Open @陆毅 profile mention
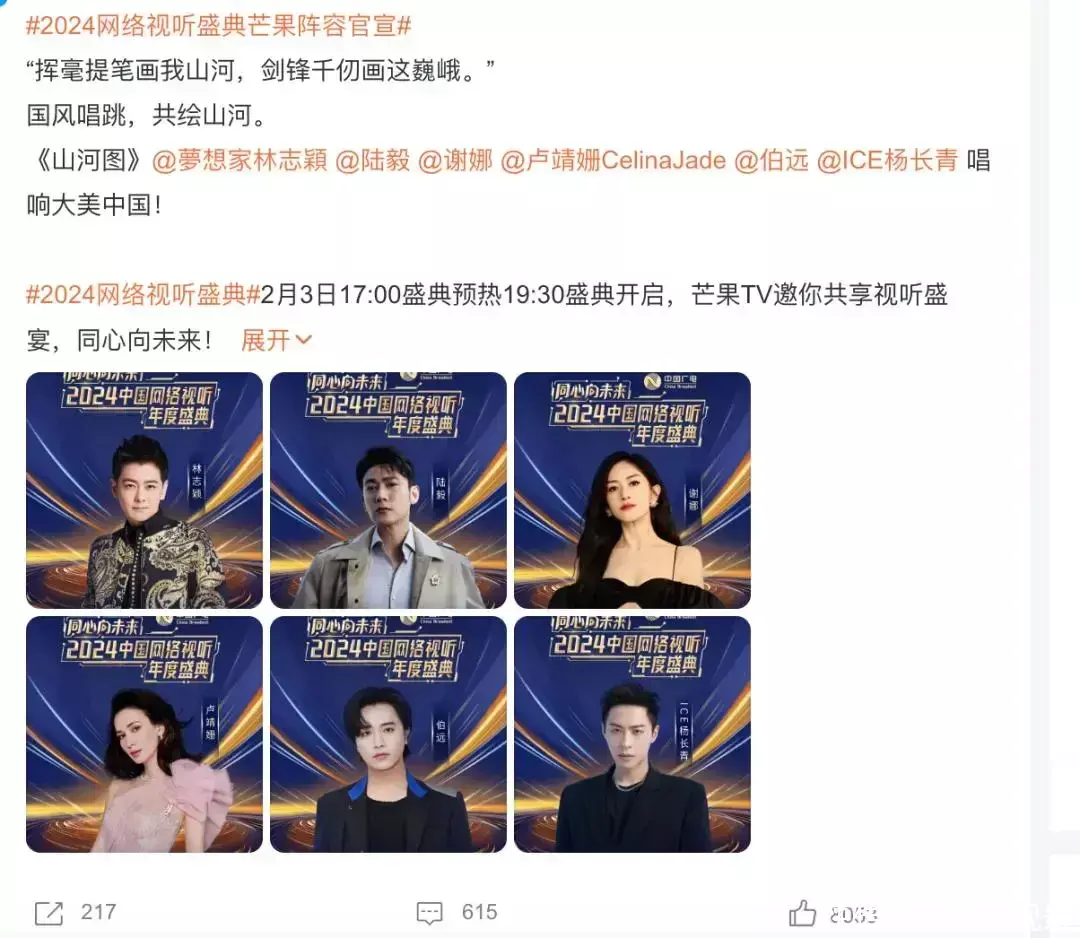Image resolution: width=1080 pixels, height=938 pixels. (x=372, y=161)
